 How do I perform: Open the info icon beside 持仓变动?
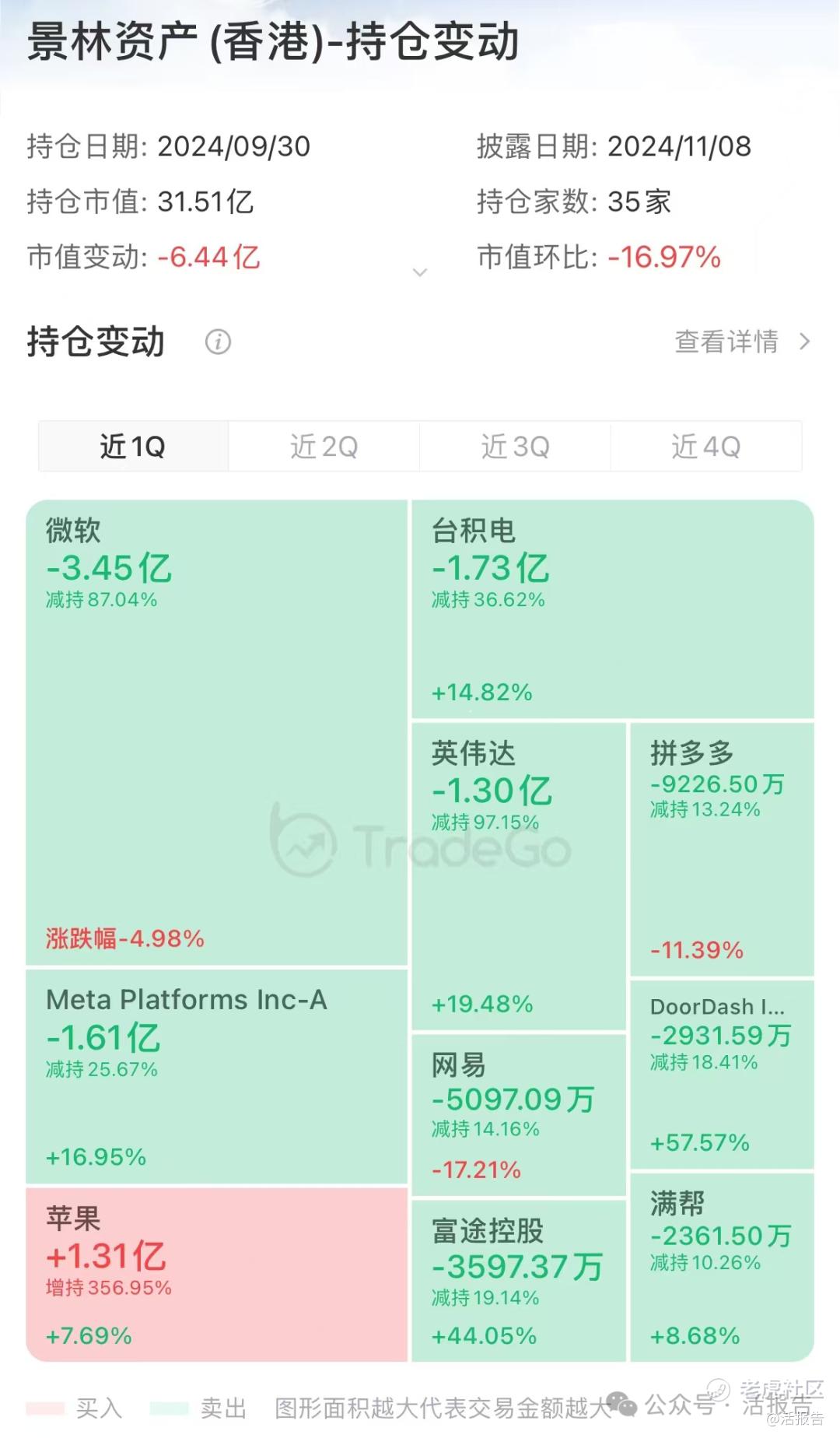(218, 342)
